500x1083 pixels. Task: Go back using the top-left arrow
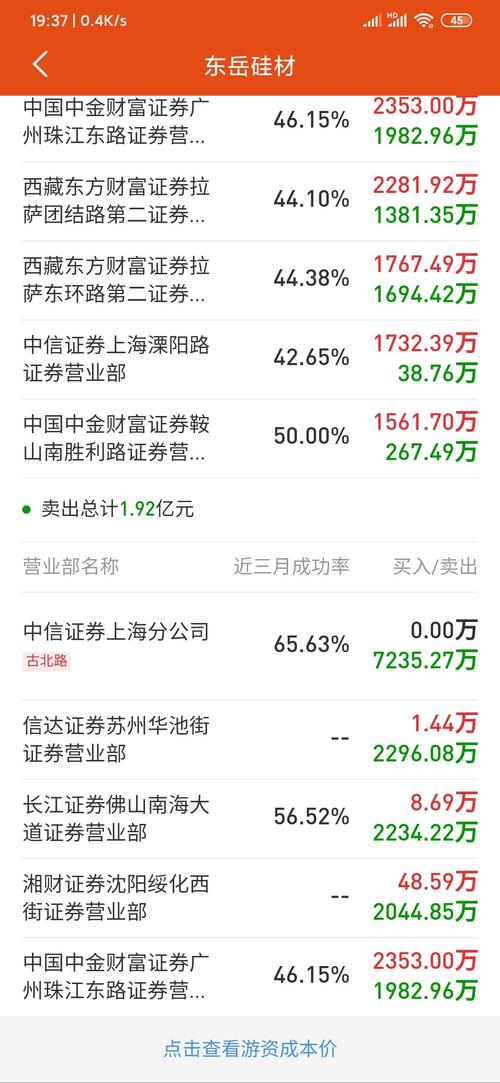coord(40,64)
